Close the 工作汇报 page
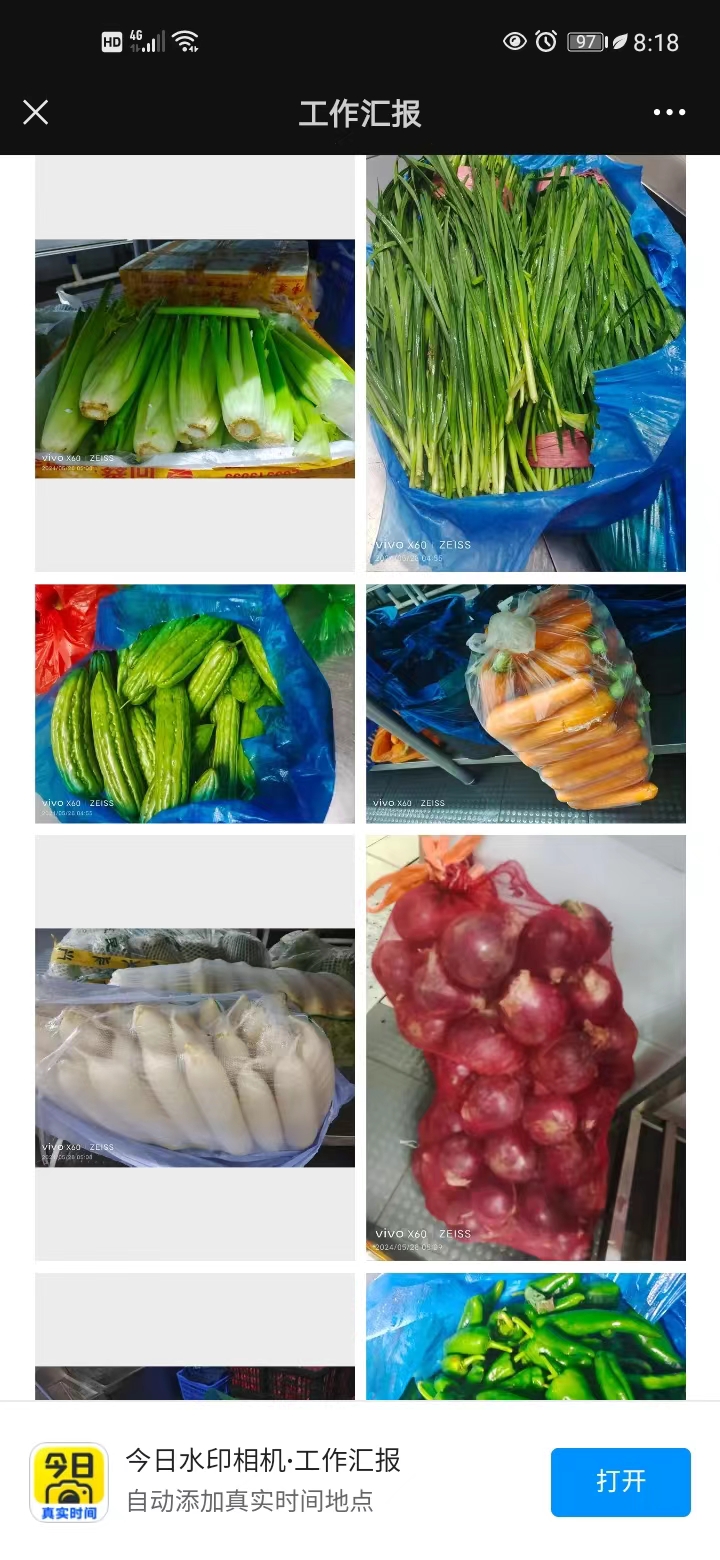This screenshot has width=720, height=1560. click(x=36, y=113)
